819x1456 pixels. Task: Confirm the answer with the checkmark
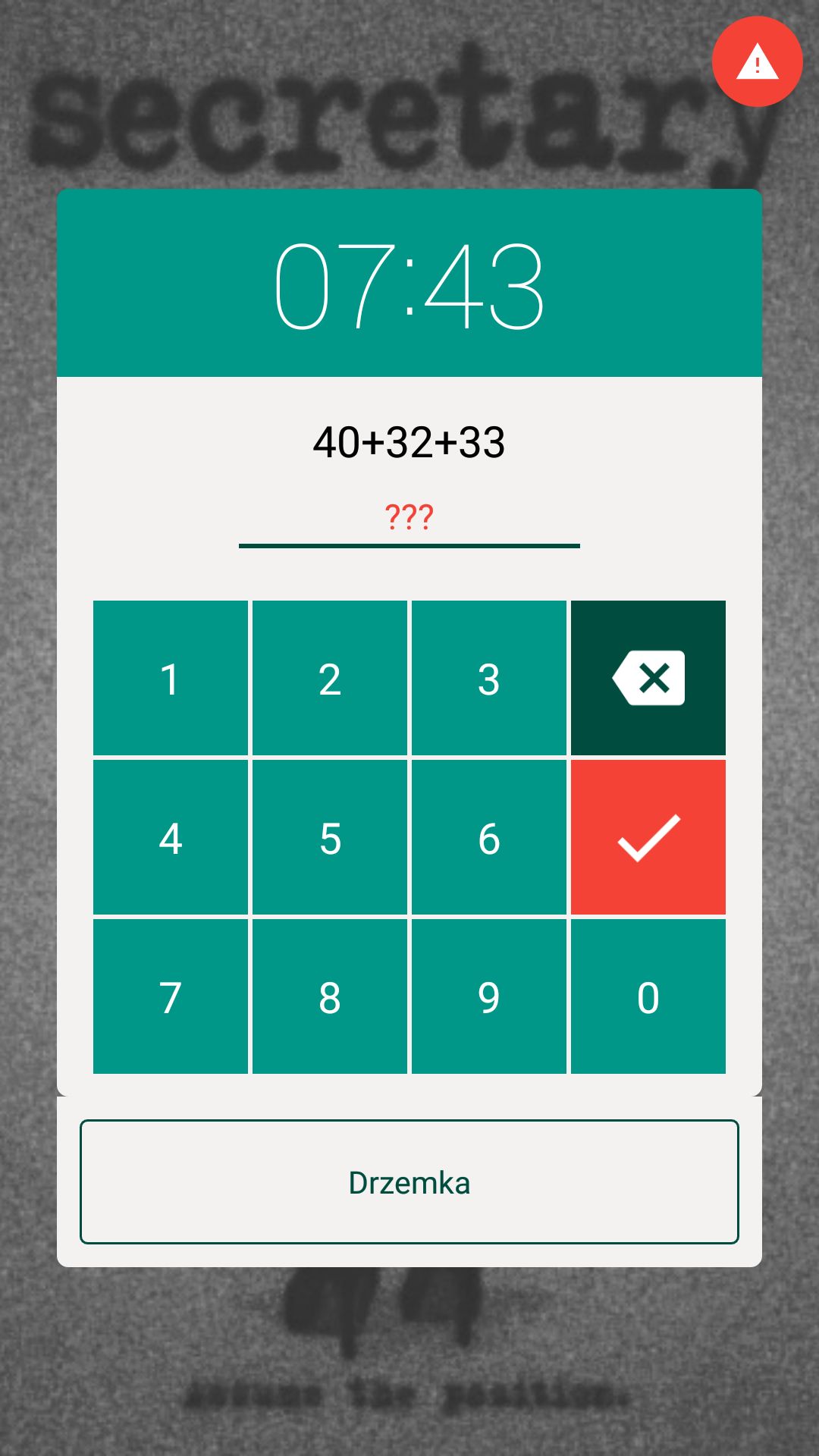[648, 837]
